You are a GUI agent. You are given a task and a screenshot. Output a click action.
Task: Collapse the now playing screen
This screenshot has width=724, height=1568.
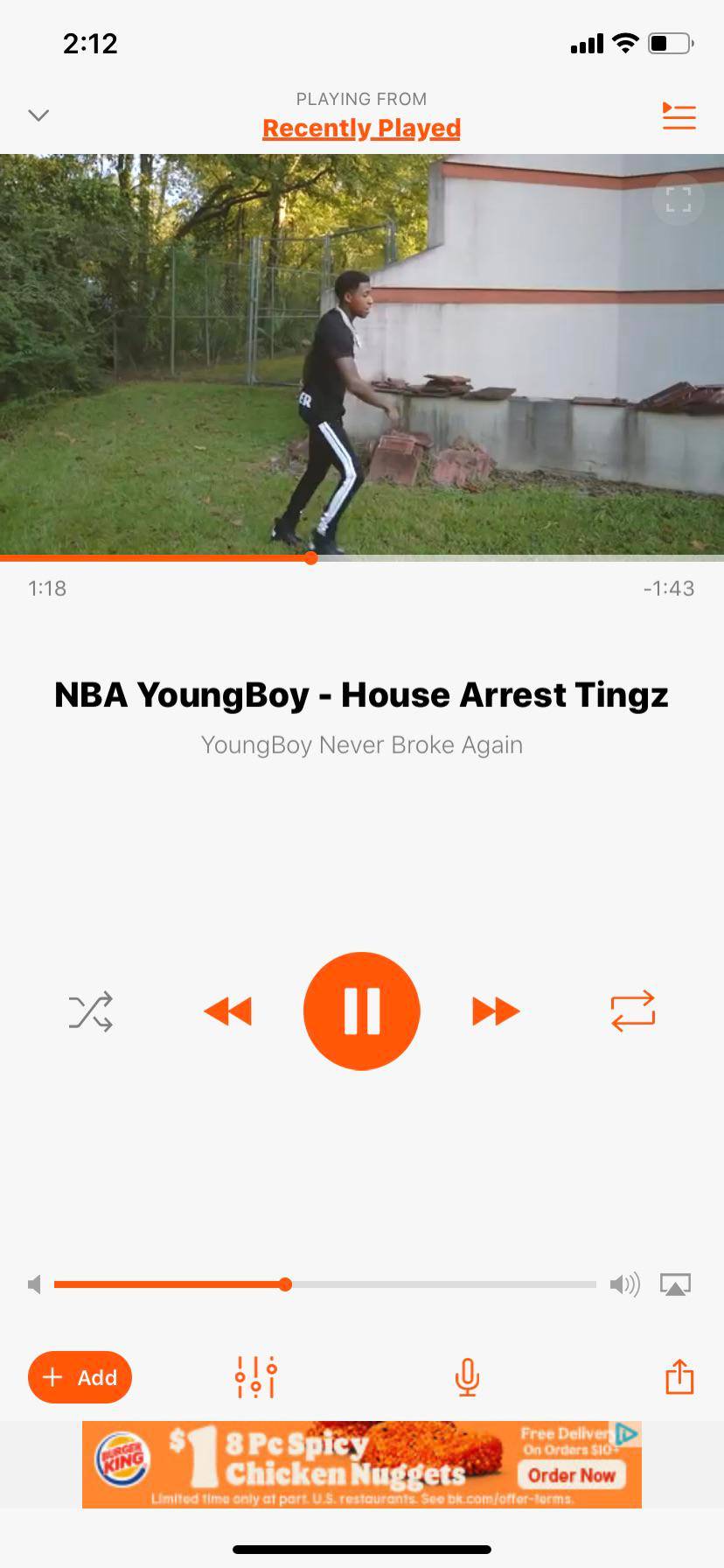[38, 115]
